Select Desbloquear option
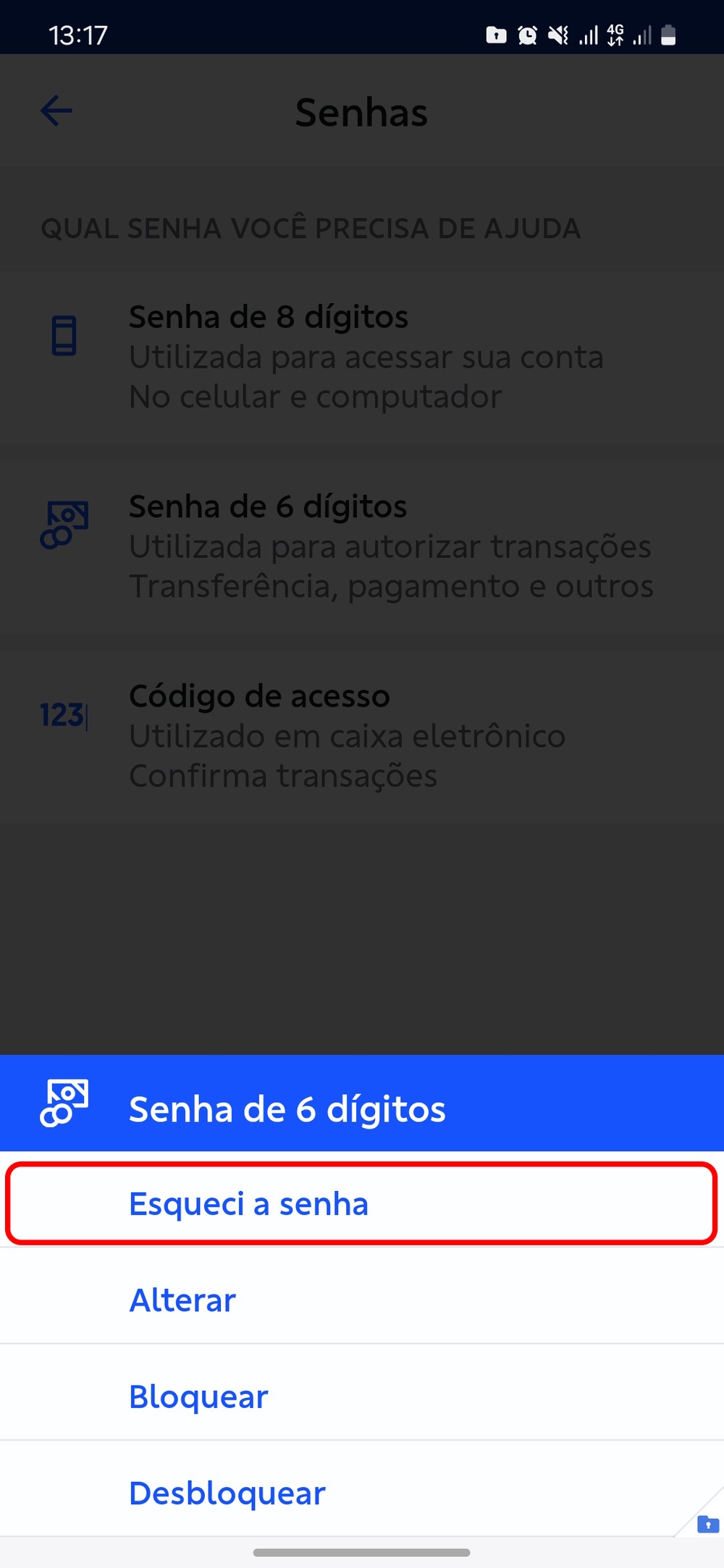 point(227,1493)
